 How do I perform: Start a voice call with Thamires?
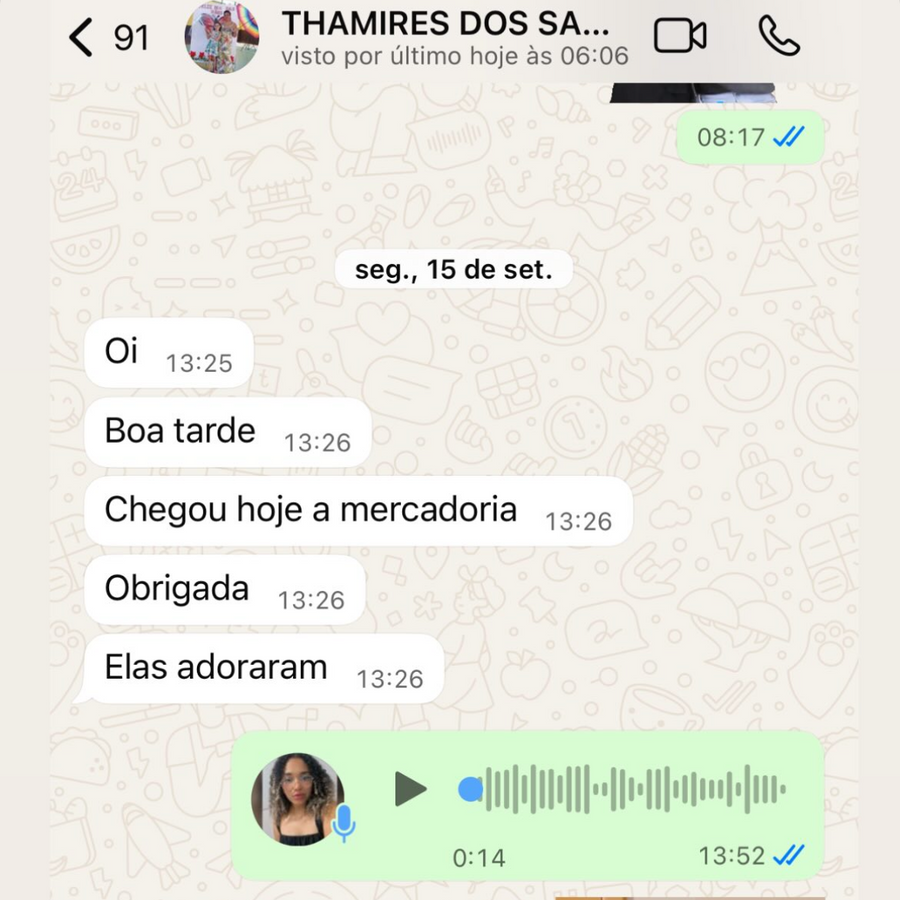pos(779,37)
